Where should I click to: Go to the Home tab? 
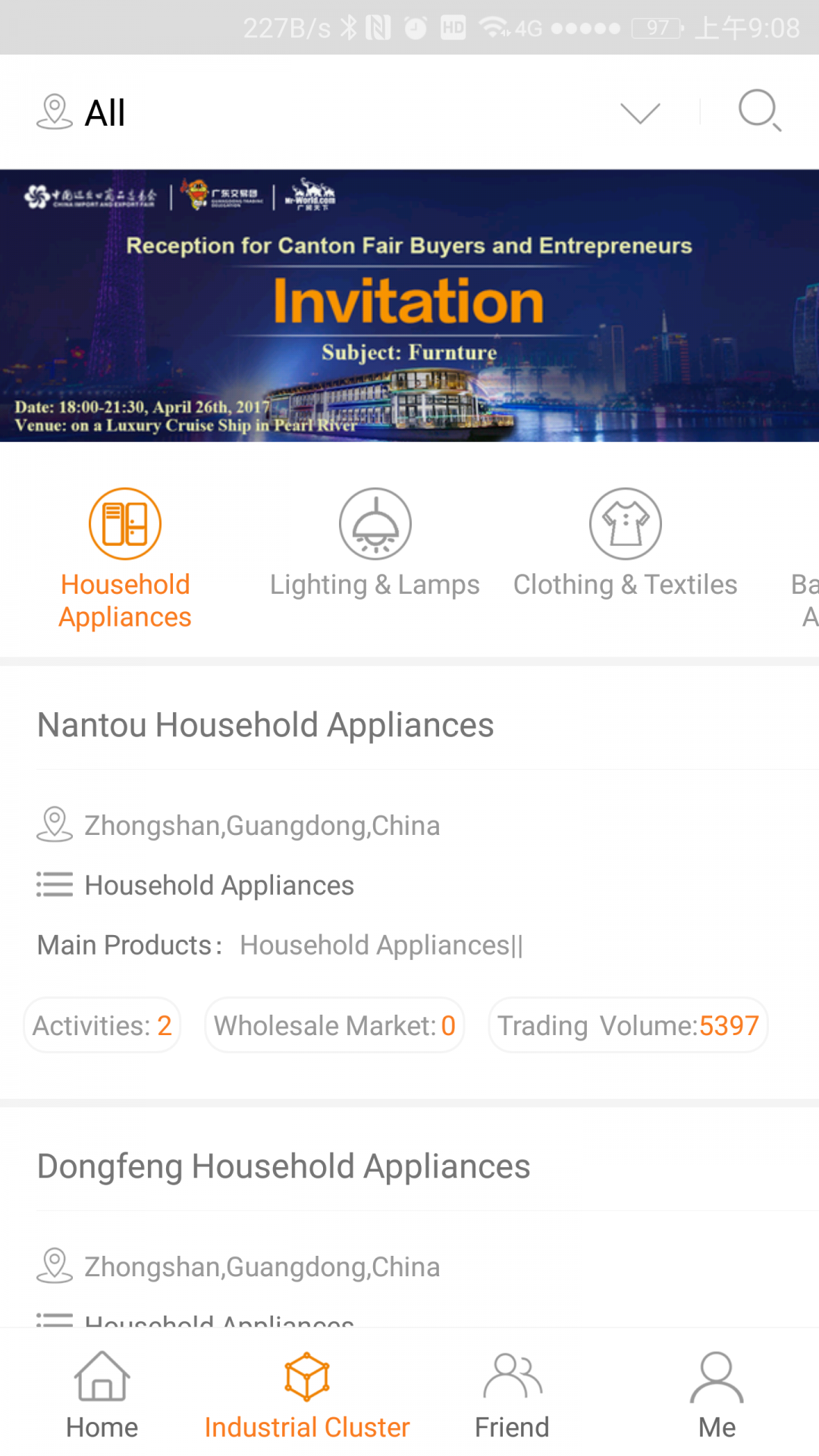click(x=102, y=1395)
